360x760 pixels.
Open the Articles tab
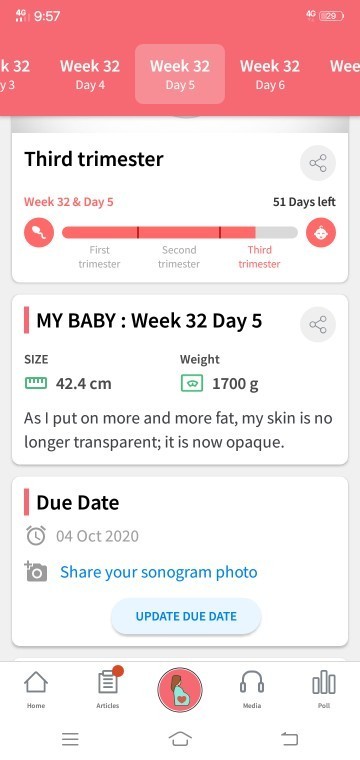(108, 689)
